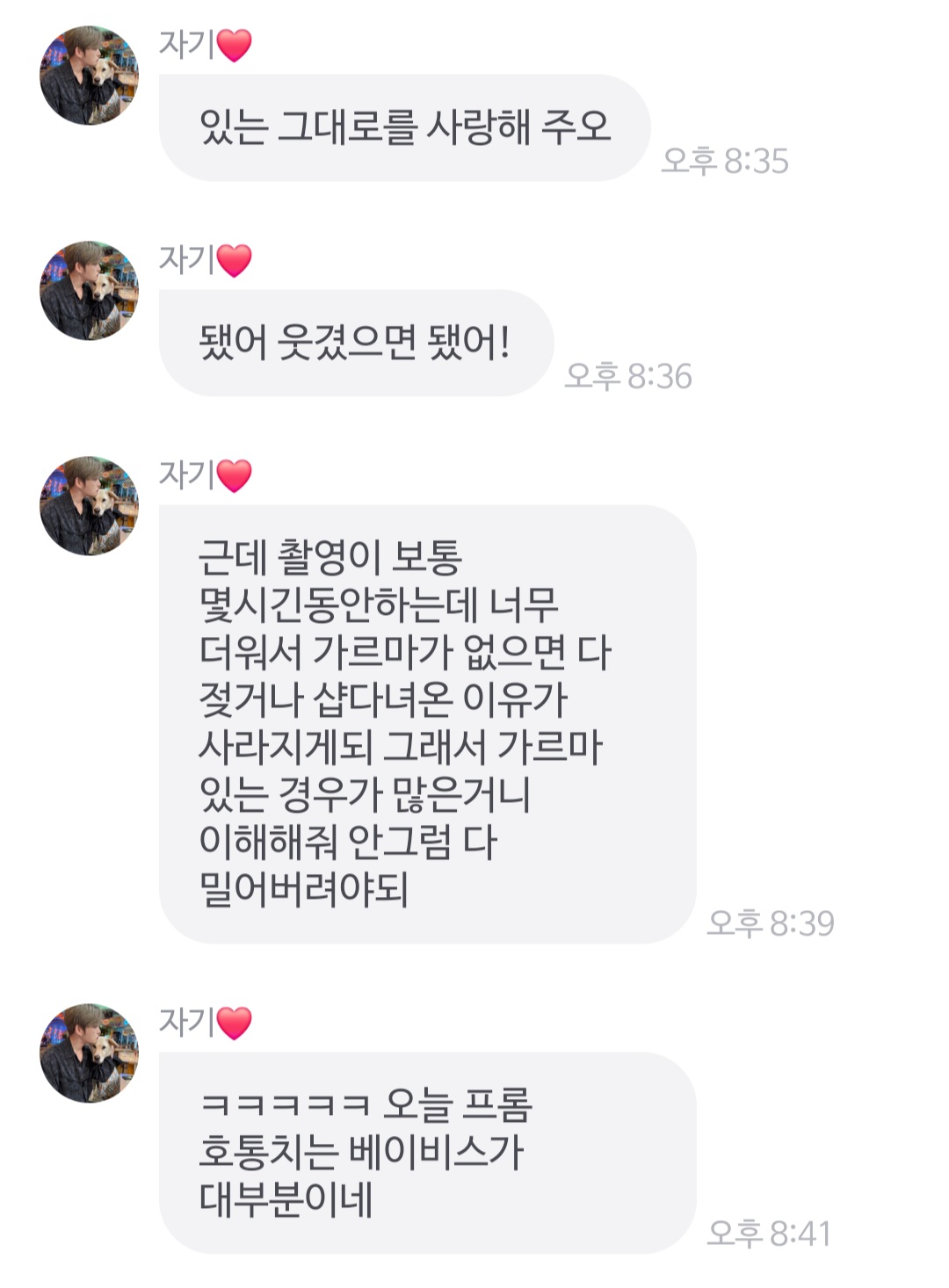Open sender avatar beside the 8:36 message
949x1288 pixels.
(89, 291)
